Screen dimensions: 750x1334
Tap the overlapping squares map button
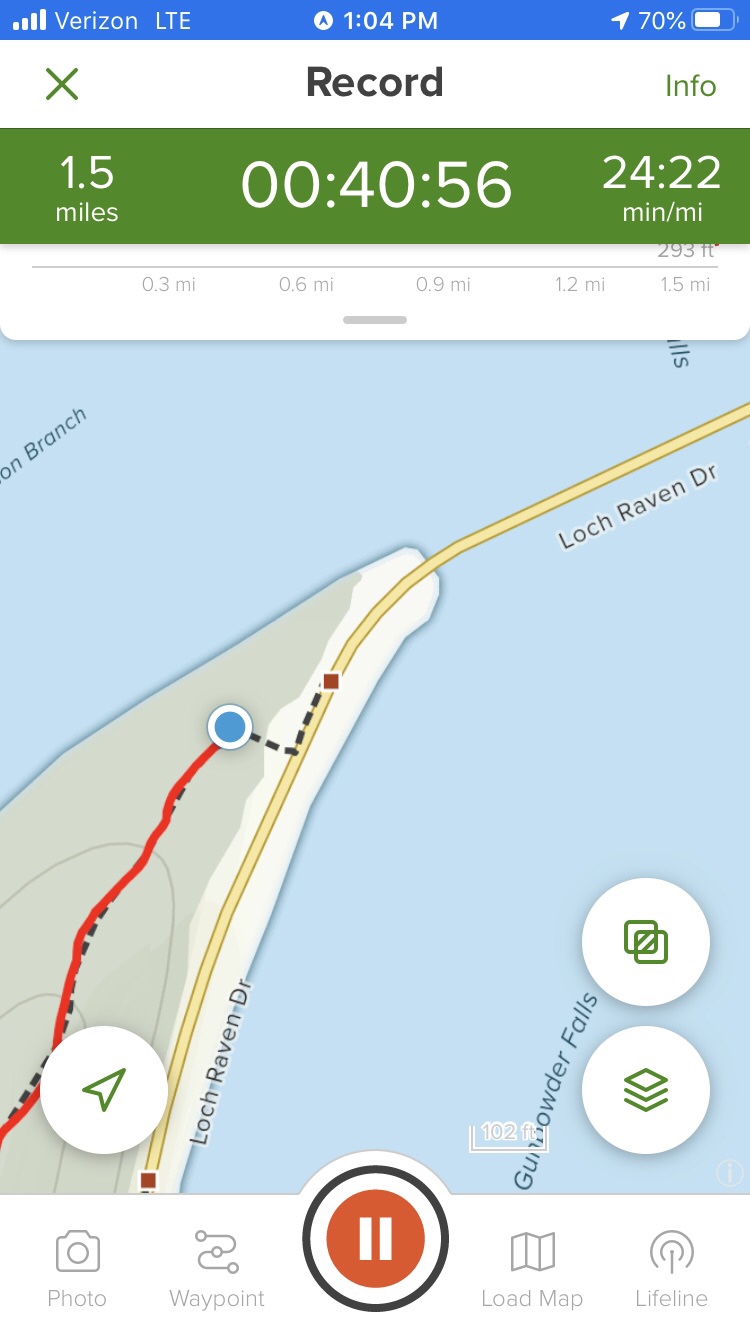pos(646,942)
